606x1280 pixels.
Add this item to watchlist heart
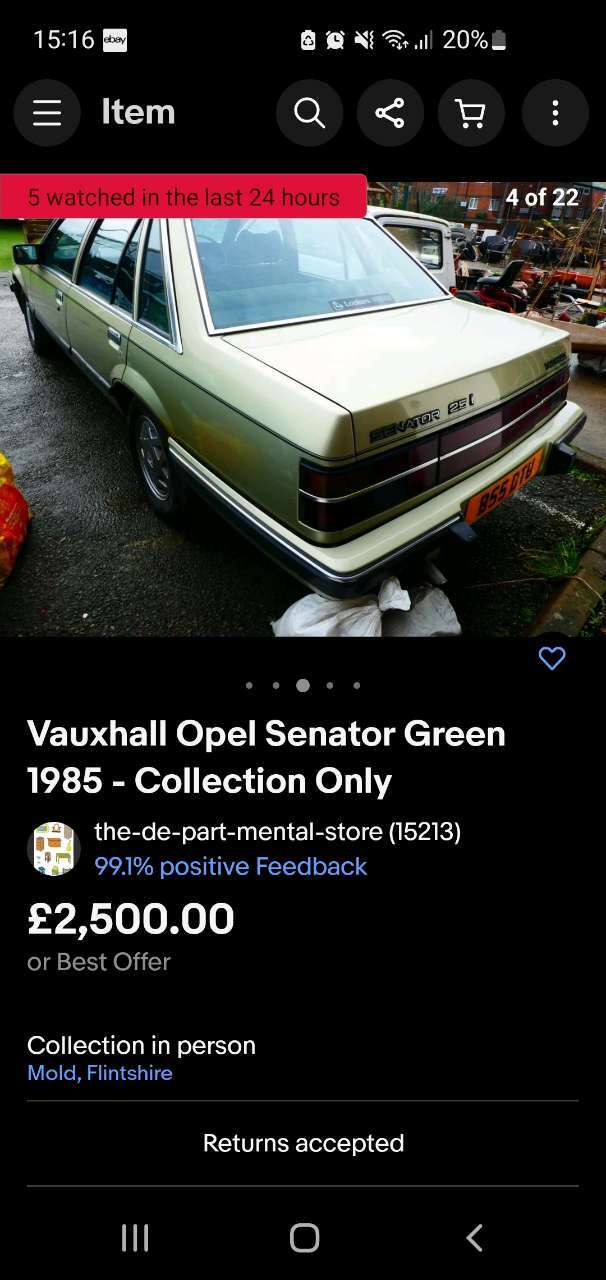552,657
